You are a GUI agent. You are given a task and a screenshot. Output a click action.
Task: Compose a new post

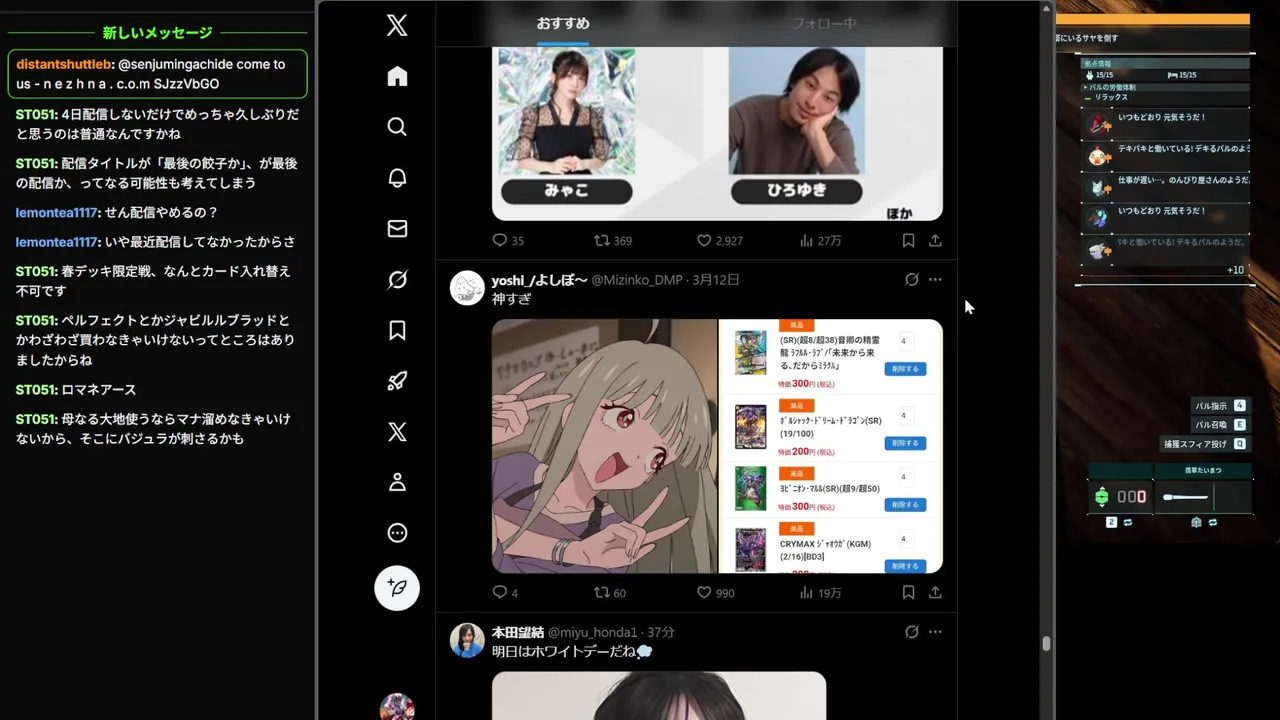397,588
